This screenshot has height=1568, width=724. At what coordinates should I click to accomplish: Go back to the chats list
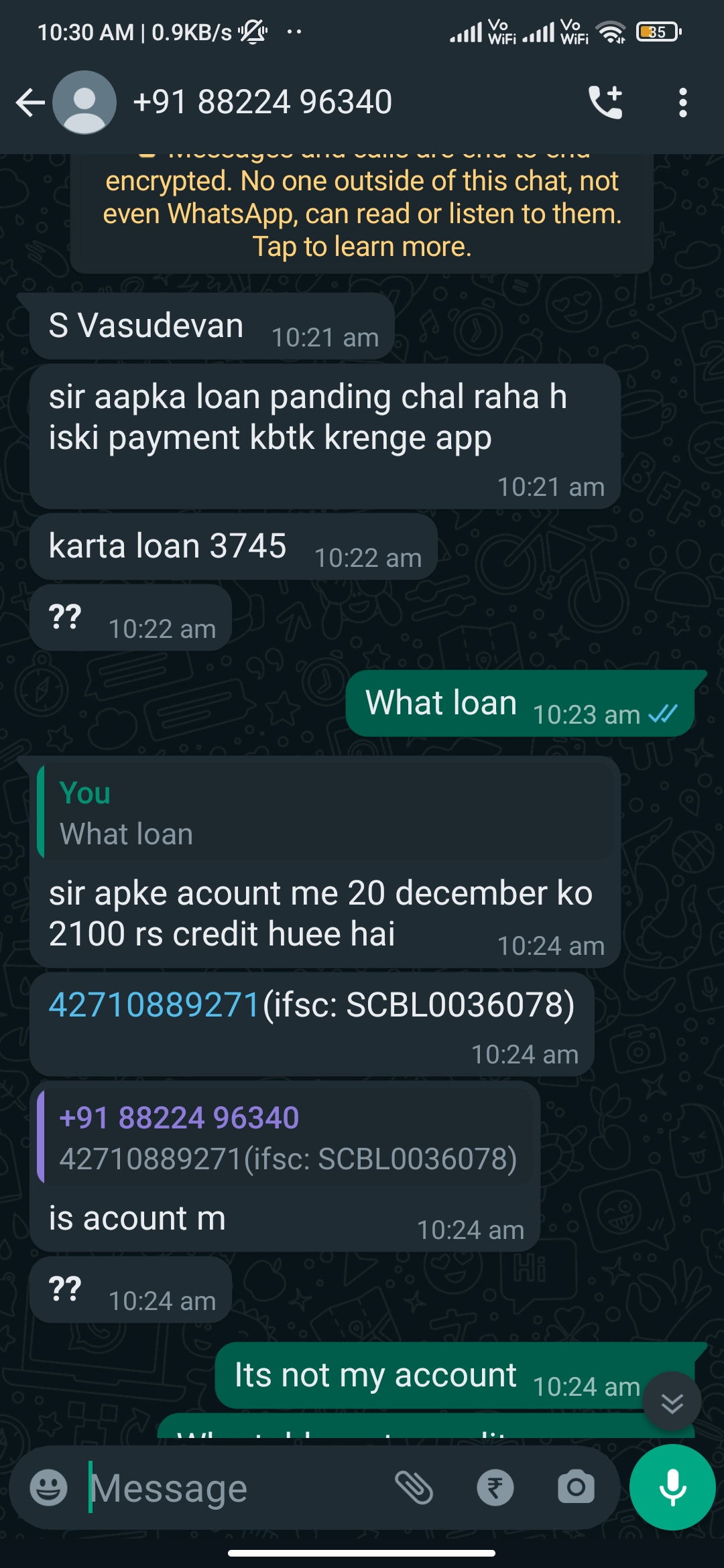tap(30, 103)
